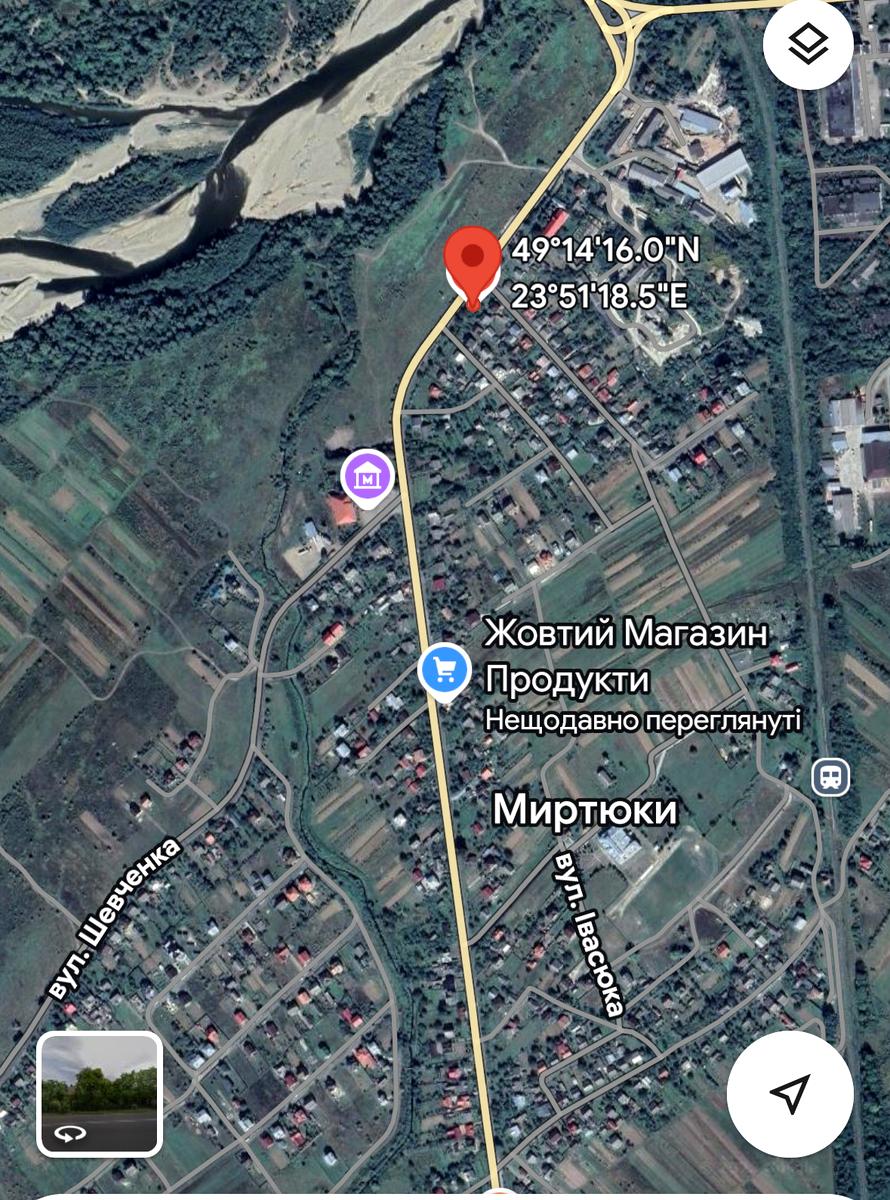Open the map layers selector
Image resolution: width=890 pixels, height=1200 pixels.
point(807,44)
